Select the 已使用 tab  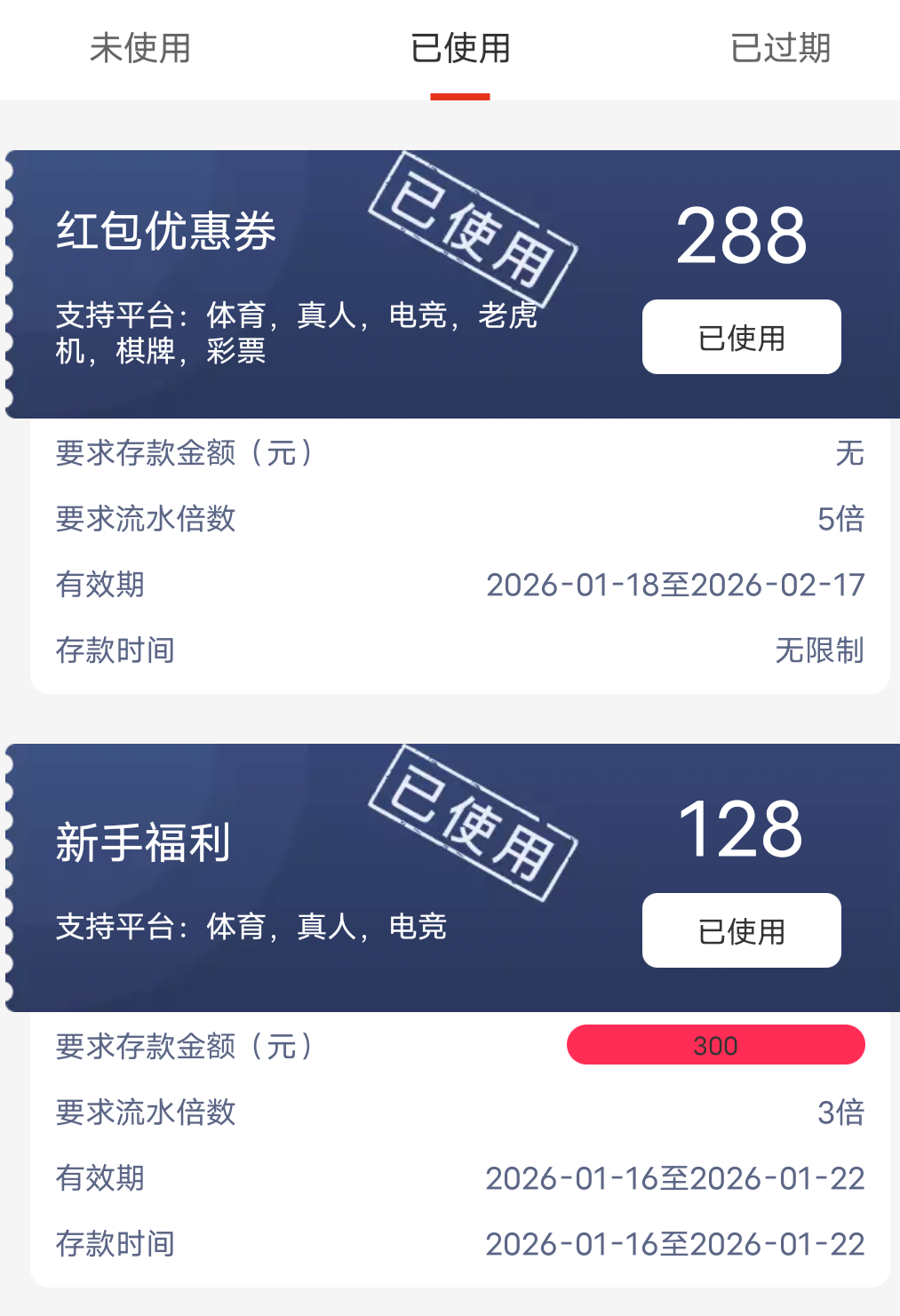[460, 48]
